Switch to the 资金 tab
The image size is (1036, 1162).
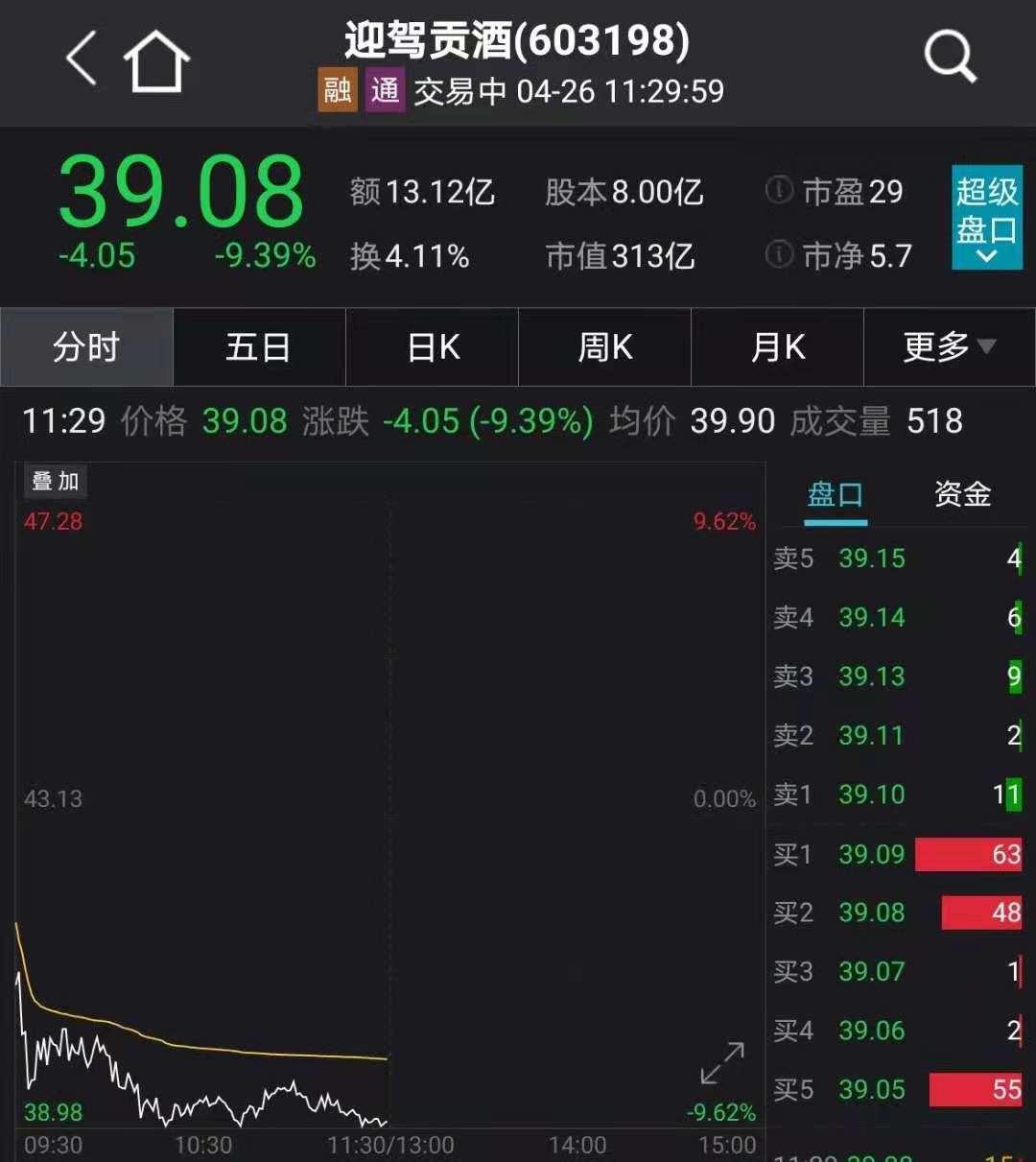pos(962,495)
